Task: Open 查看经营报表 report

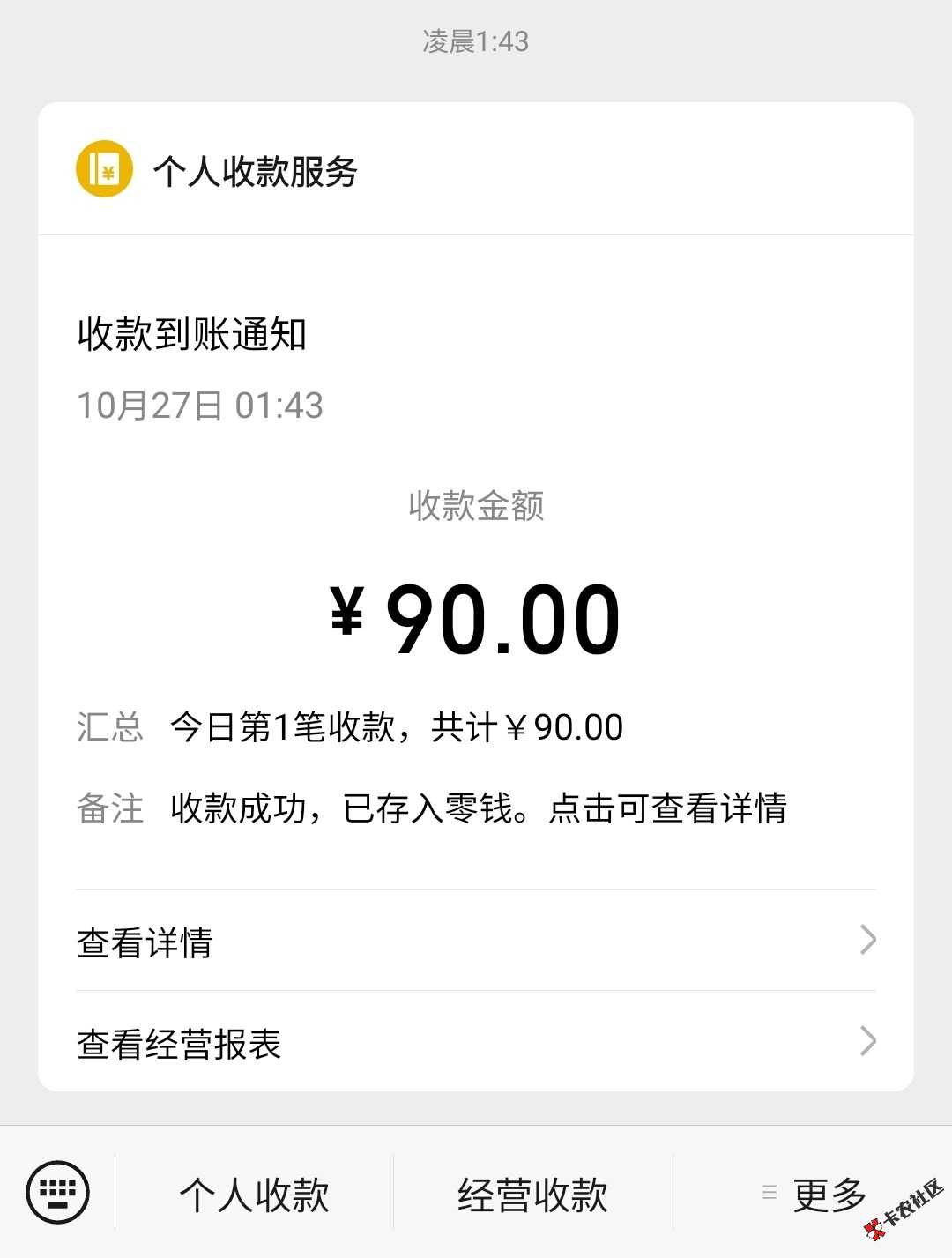Action: 476,1042
